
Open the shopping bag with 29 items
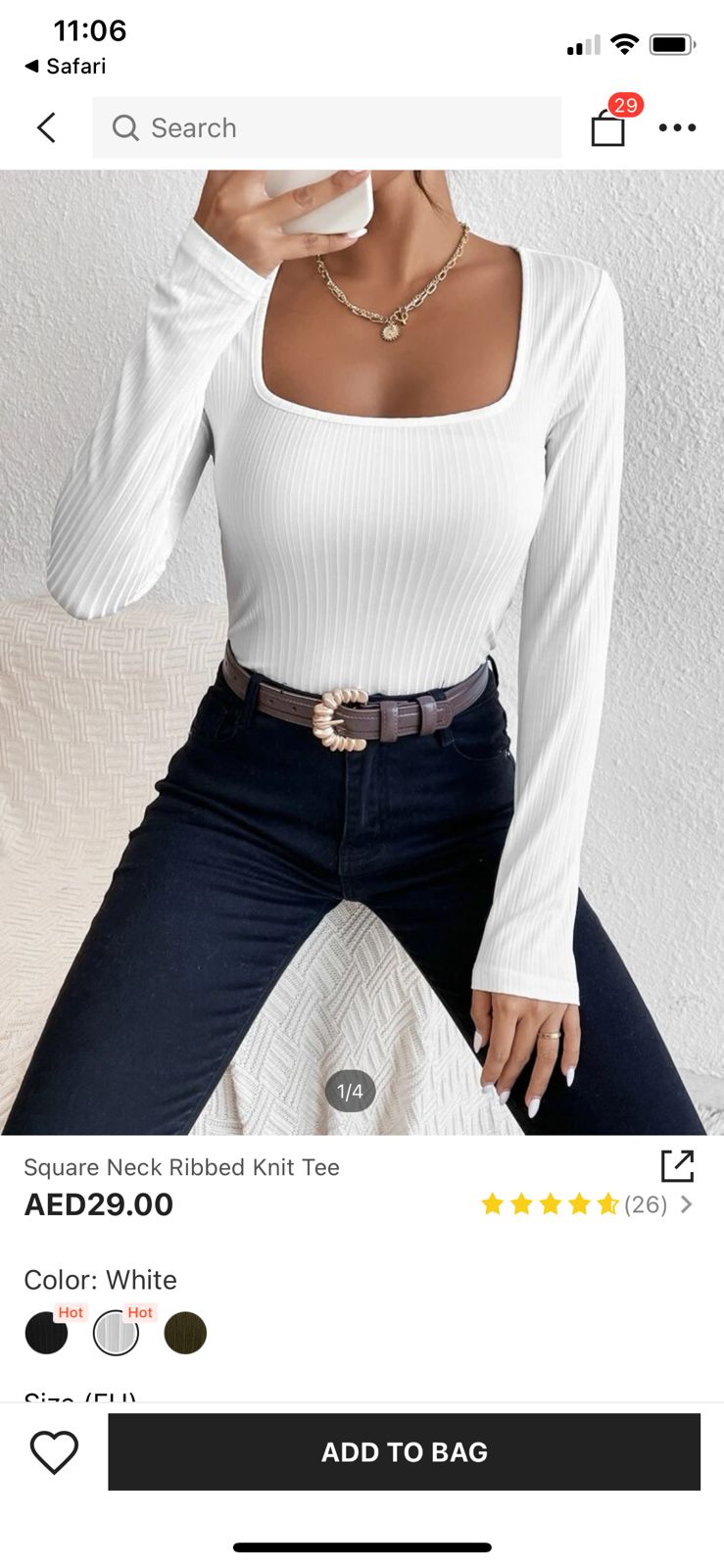[608, 127]
